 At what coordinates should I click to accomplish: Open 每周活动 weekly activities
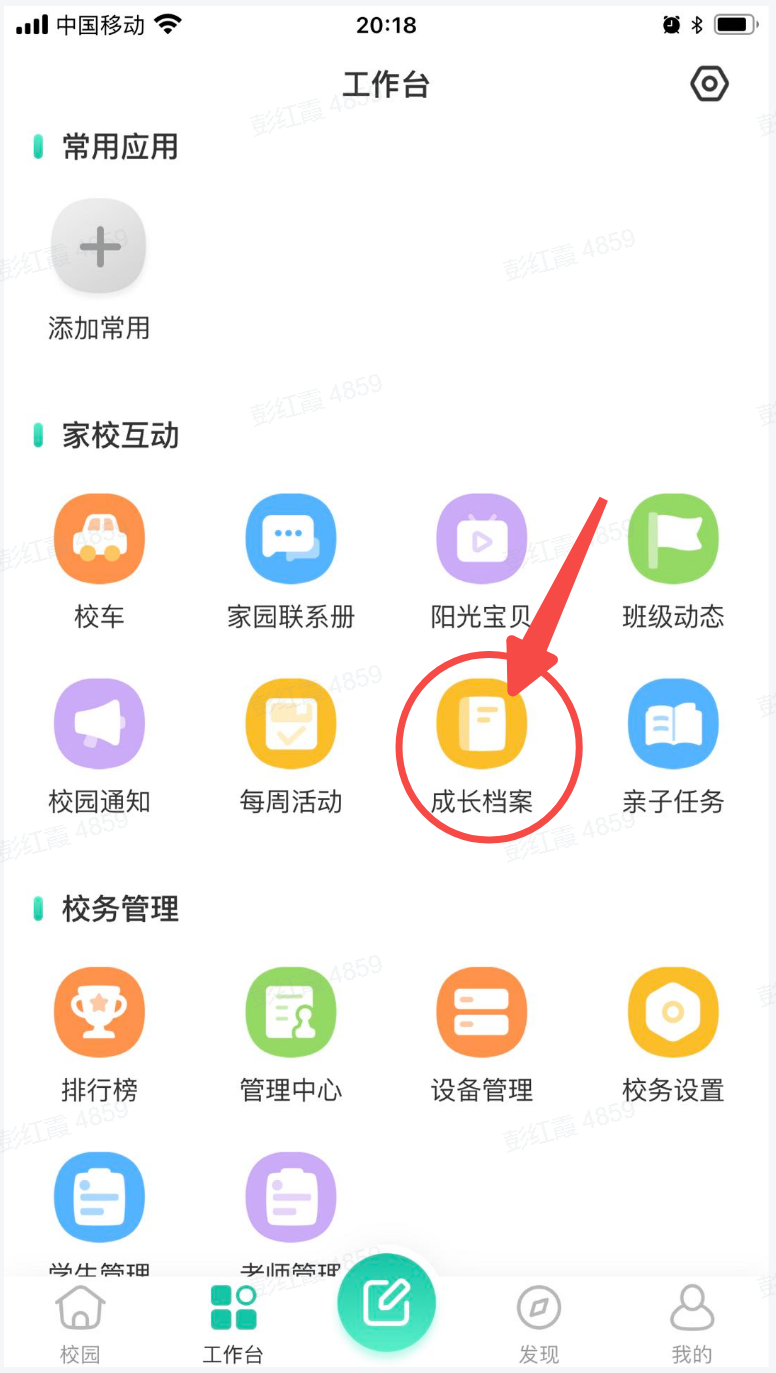pos(291,724)
